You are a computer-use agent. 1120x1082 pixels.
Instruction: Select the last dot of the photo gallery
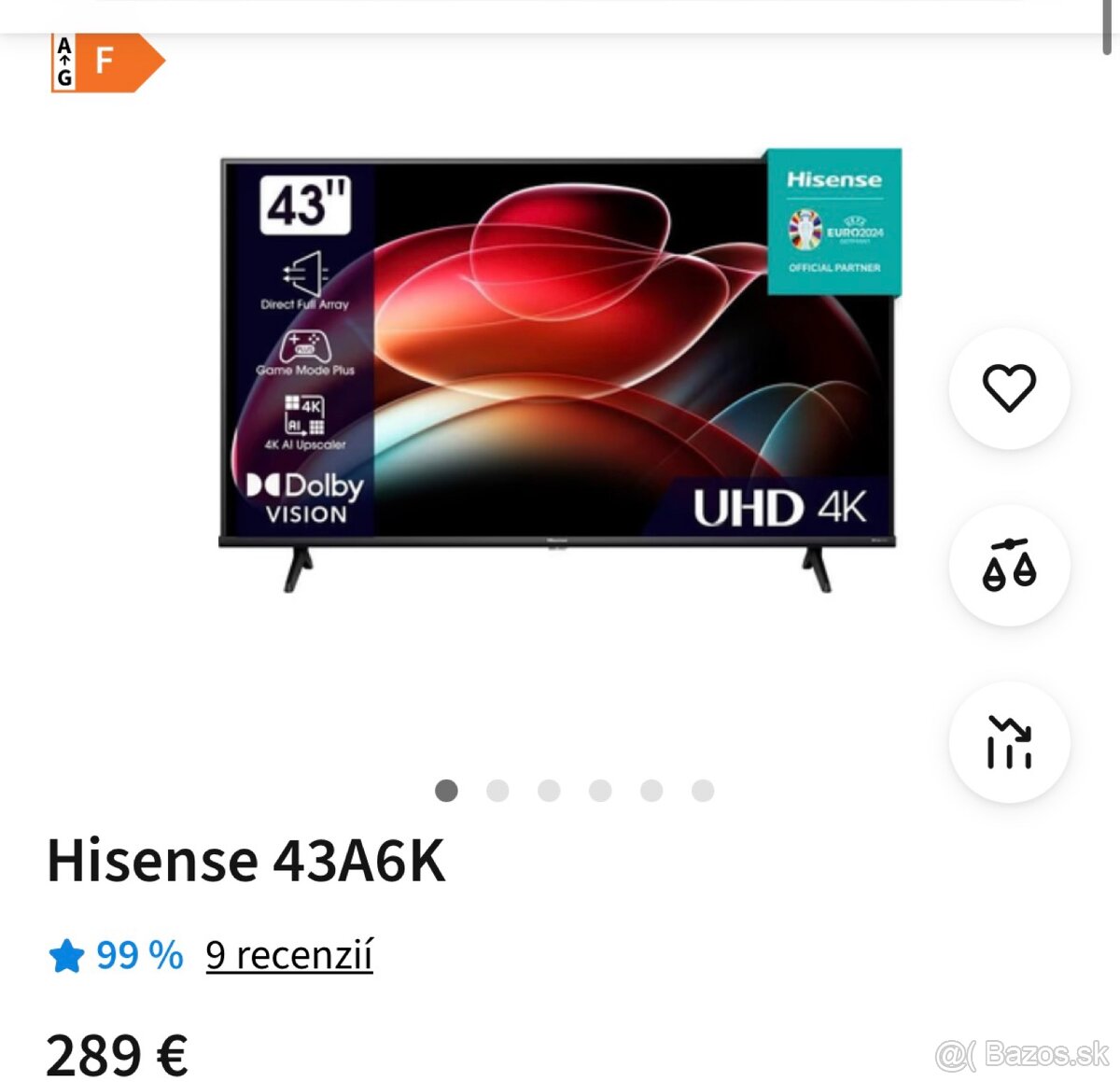(703, 791)
